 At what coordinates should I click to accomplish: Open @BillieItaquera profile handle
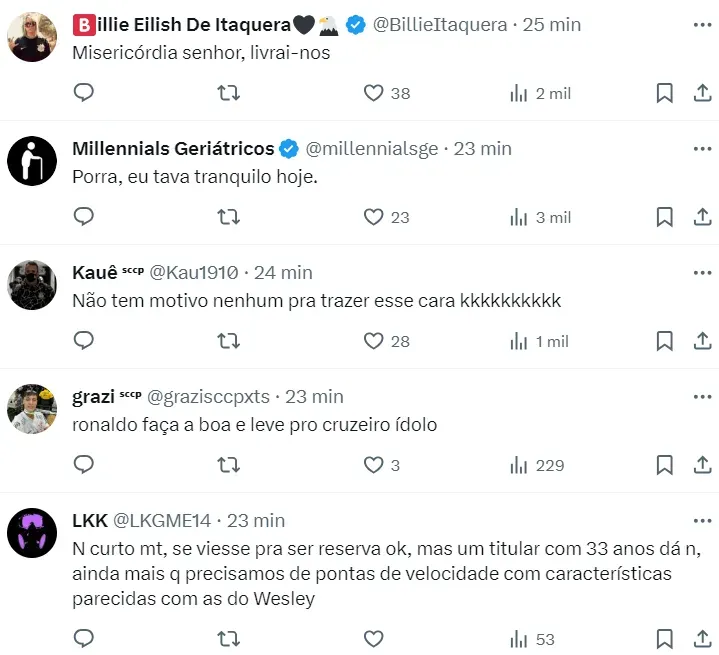click(439, 25)
